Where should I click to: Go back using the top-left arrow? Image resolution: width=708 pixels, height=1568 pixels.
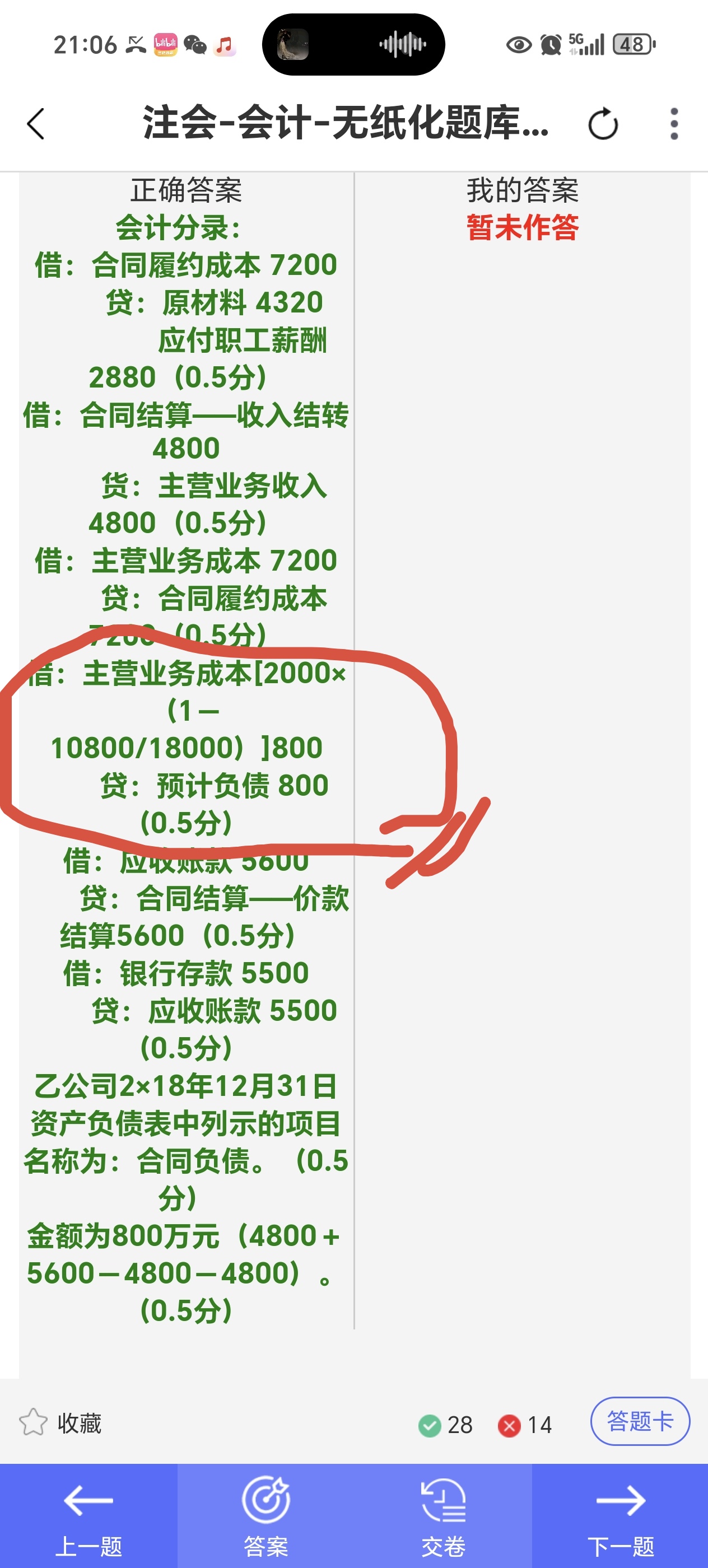click(x=36, y=124)
